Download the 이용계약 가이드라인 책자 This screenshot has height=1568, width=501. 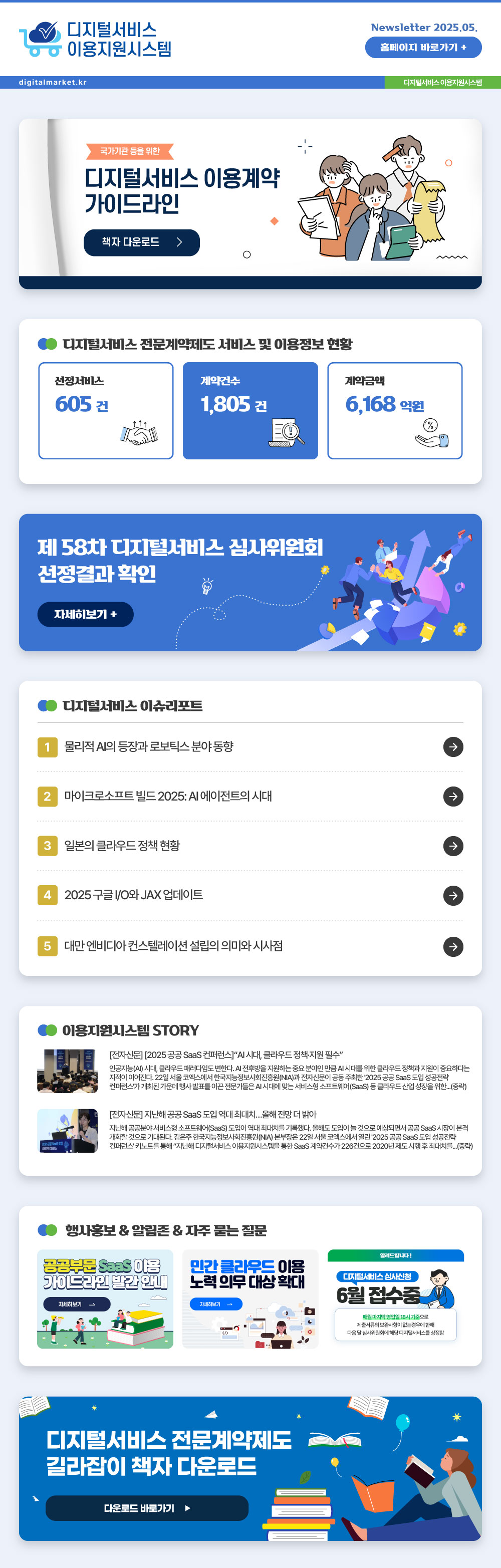pyautogui.click(x=141, y=242)
